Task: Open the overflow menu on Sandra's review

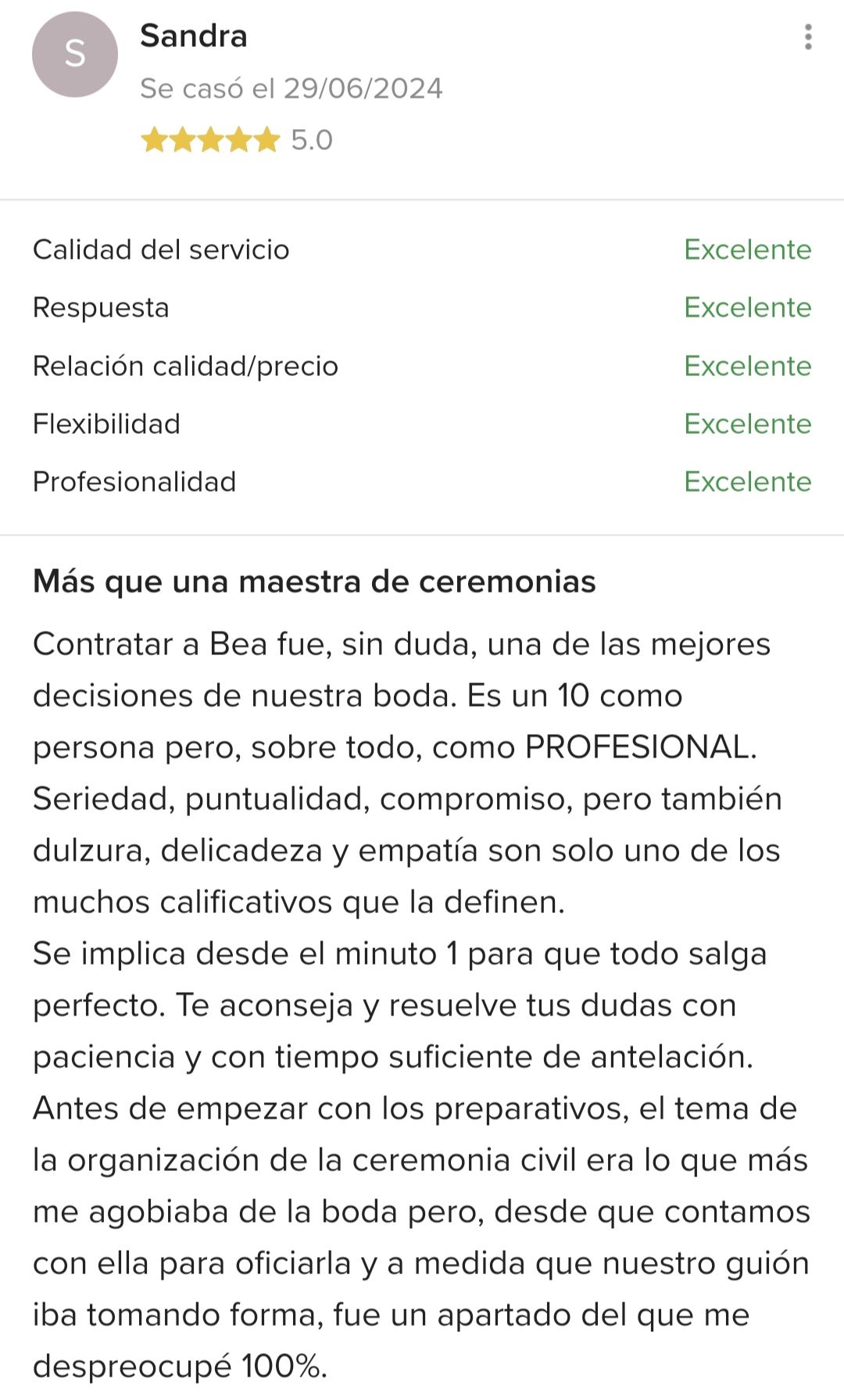Action: [x=808, y=37]
